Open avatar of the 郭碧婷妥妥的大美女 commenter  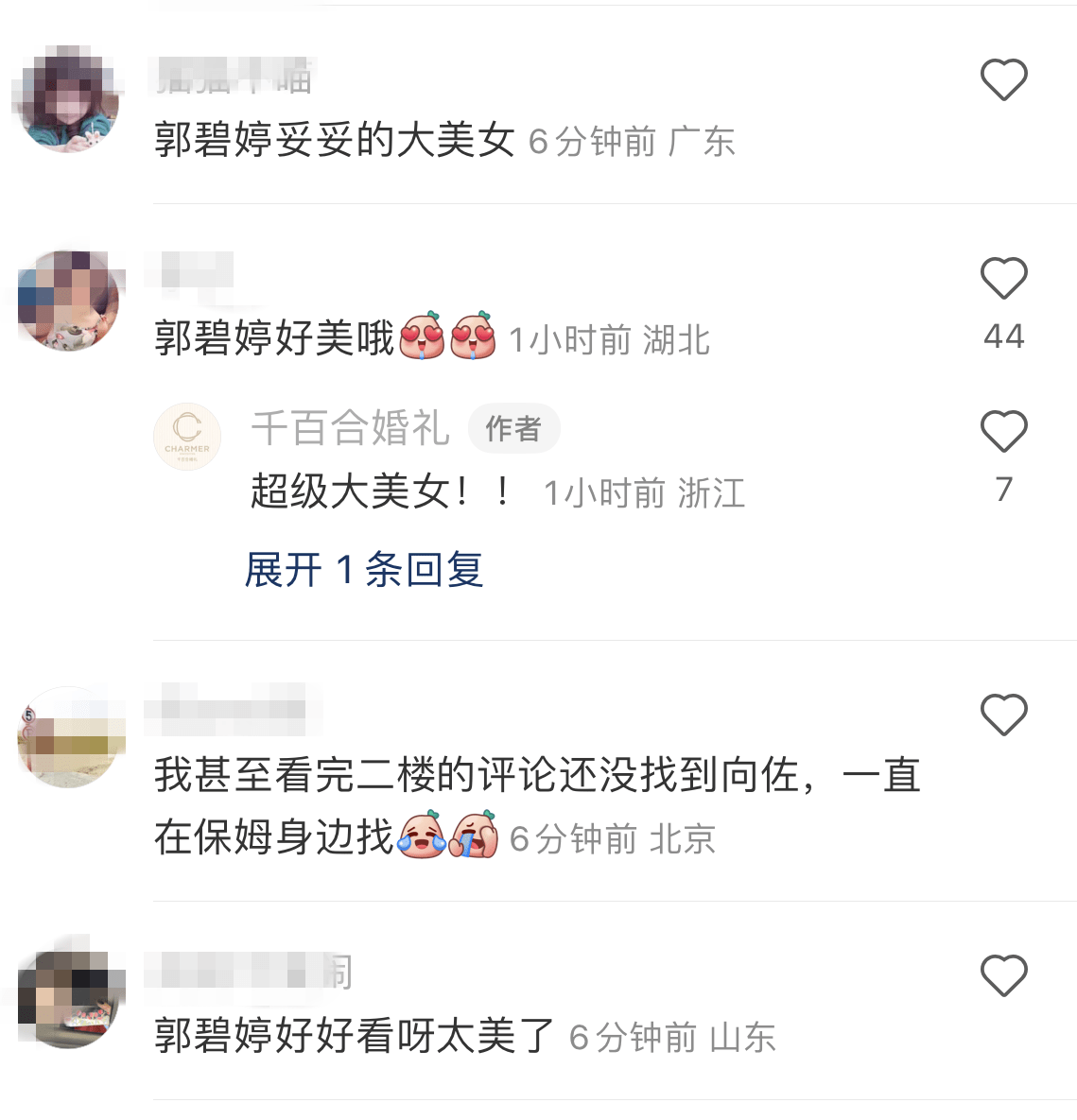pos(69,101)
